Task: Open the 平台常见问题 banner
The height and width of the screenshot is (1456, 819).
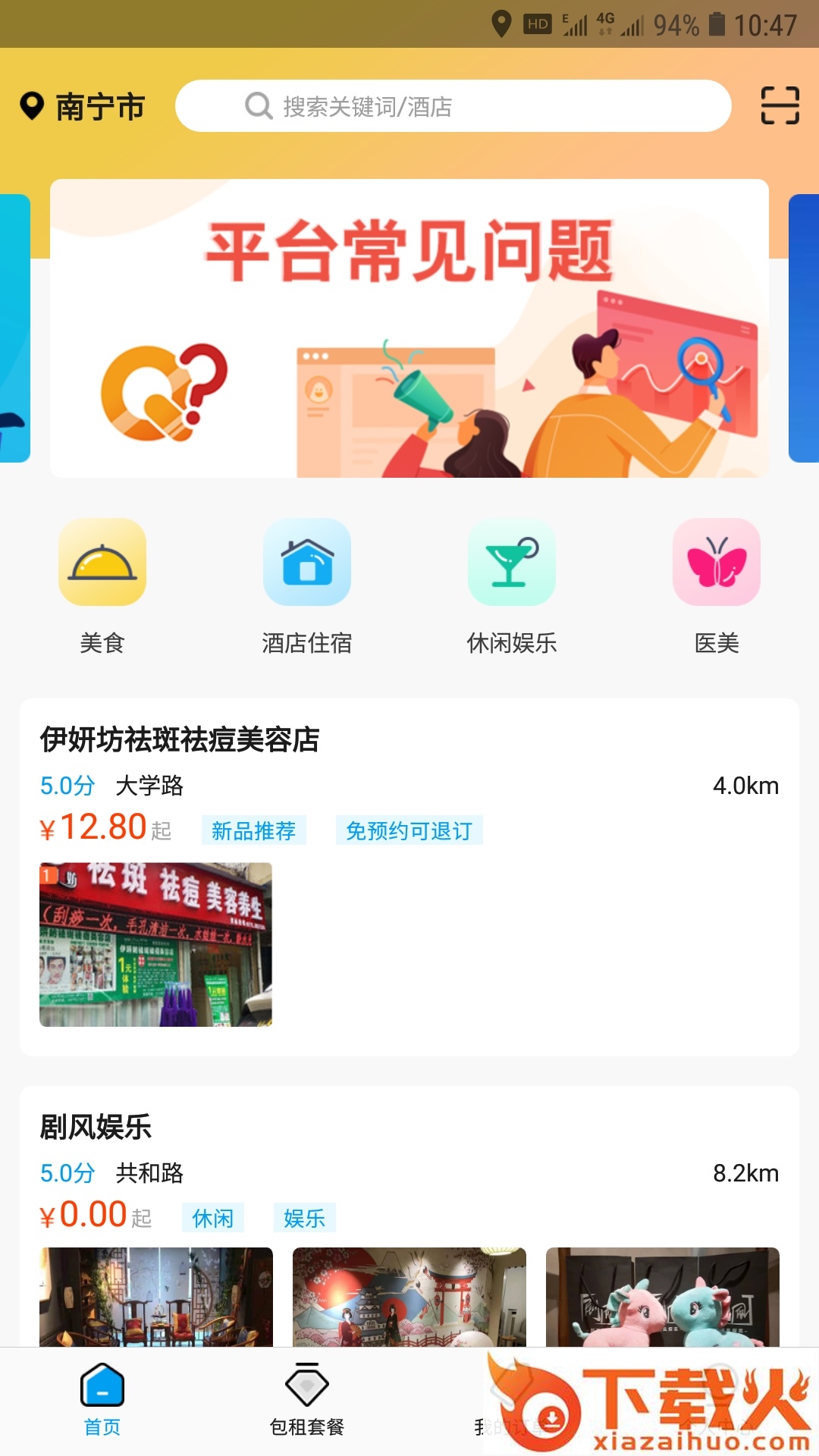Action: pyautogui.click(x=409, y=328)
